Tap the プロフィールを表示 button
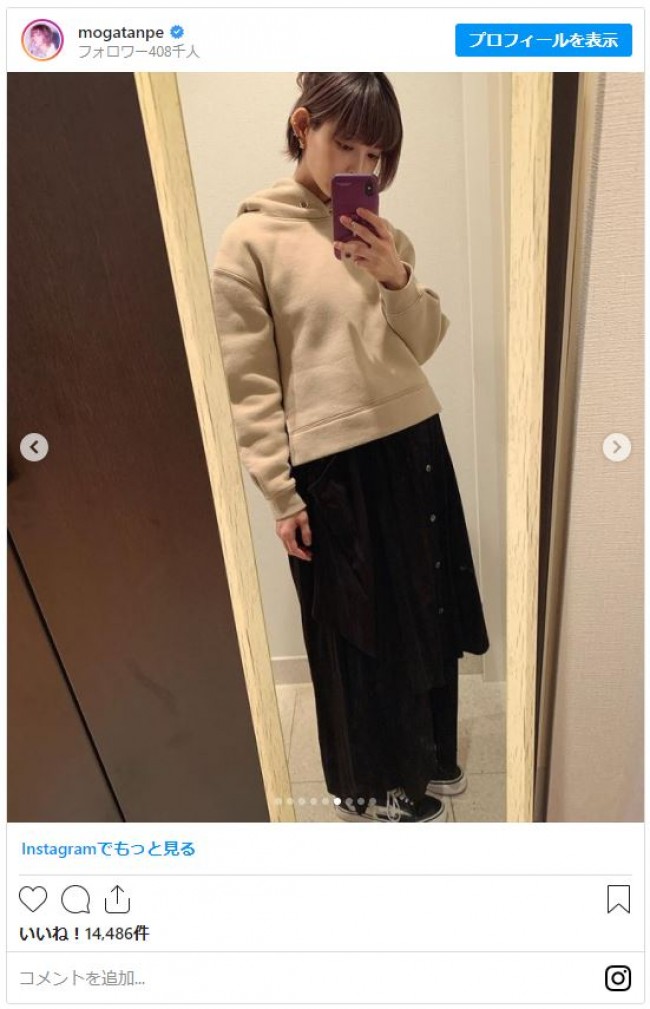Screen dimensions: 650x1009 (x=543, y=40)
